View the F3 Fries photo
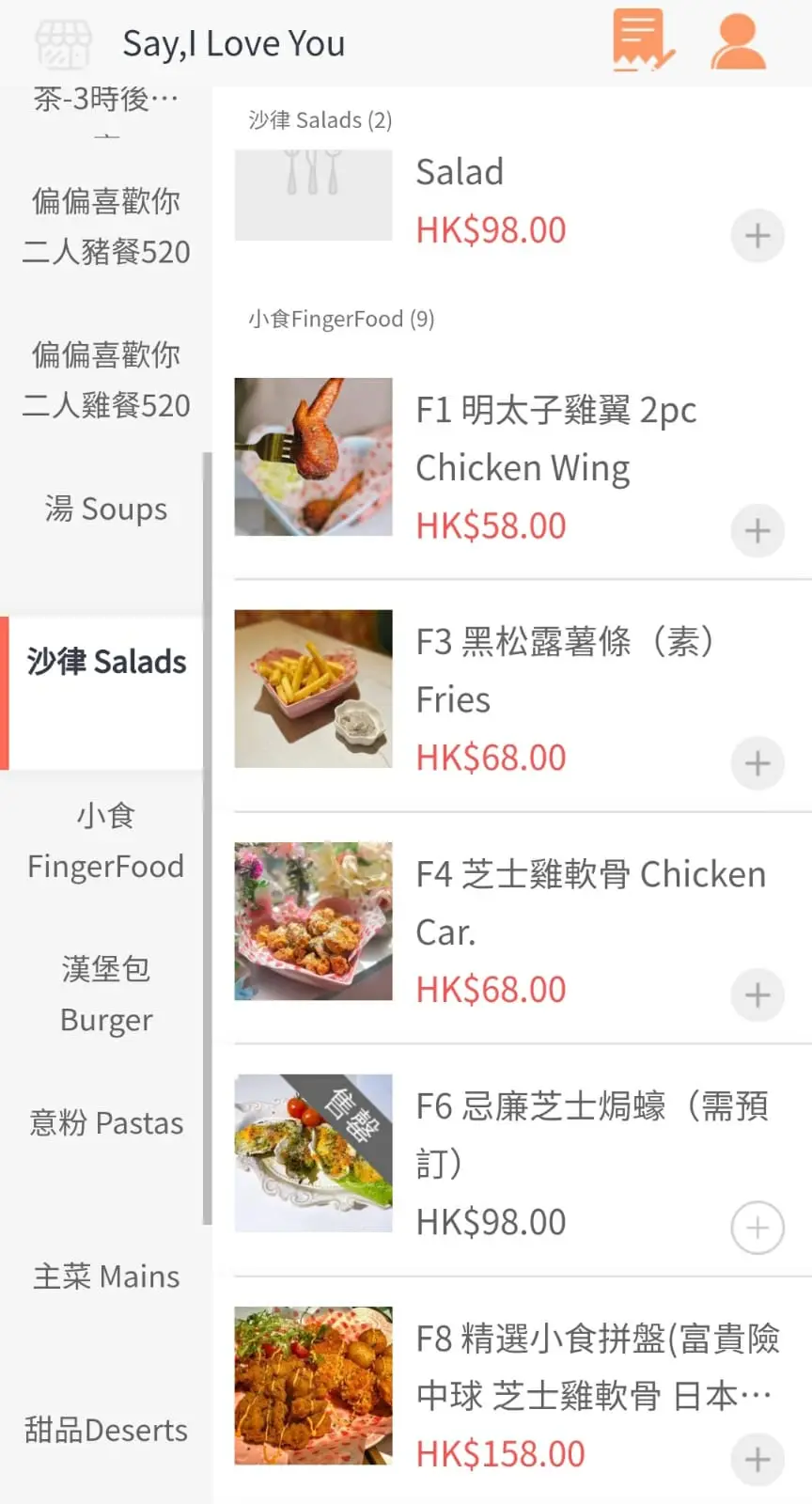The width and height of the screenshot is (812, 1504). click(313, 689)
